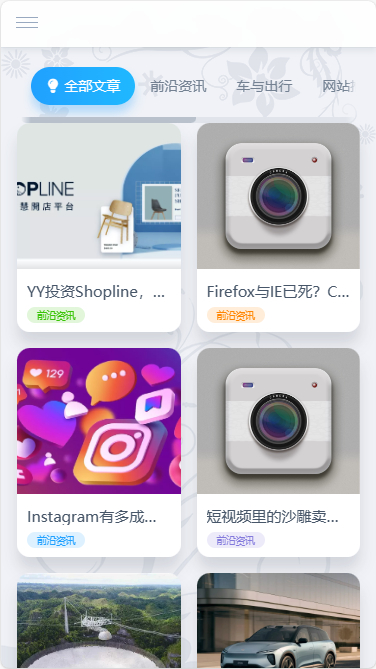Viewport: 376px width, 669px height.
Task: Open the 短视频里的沙雕卖 article card
Action: [x=278, y=452]
